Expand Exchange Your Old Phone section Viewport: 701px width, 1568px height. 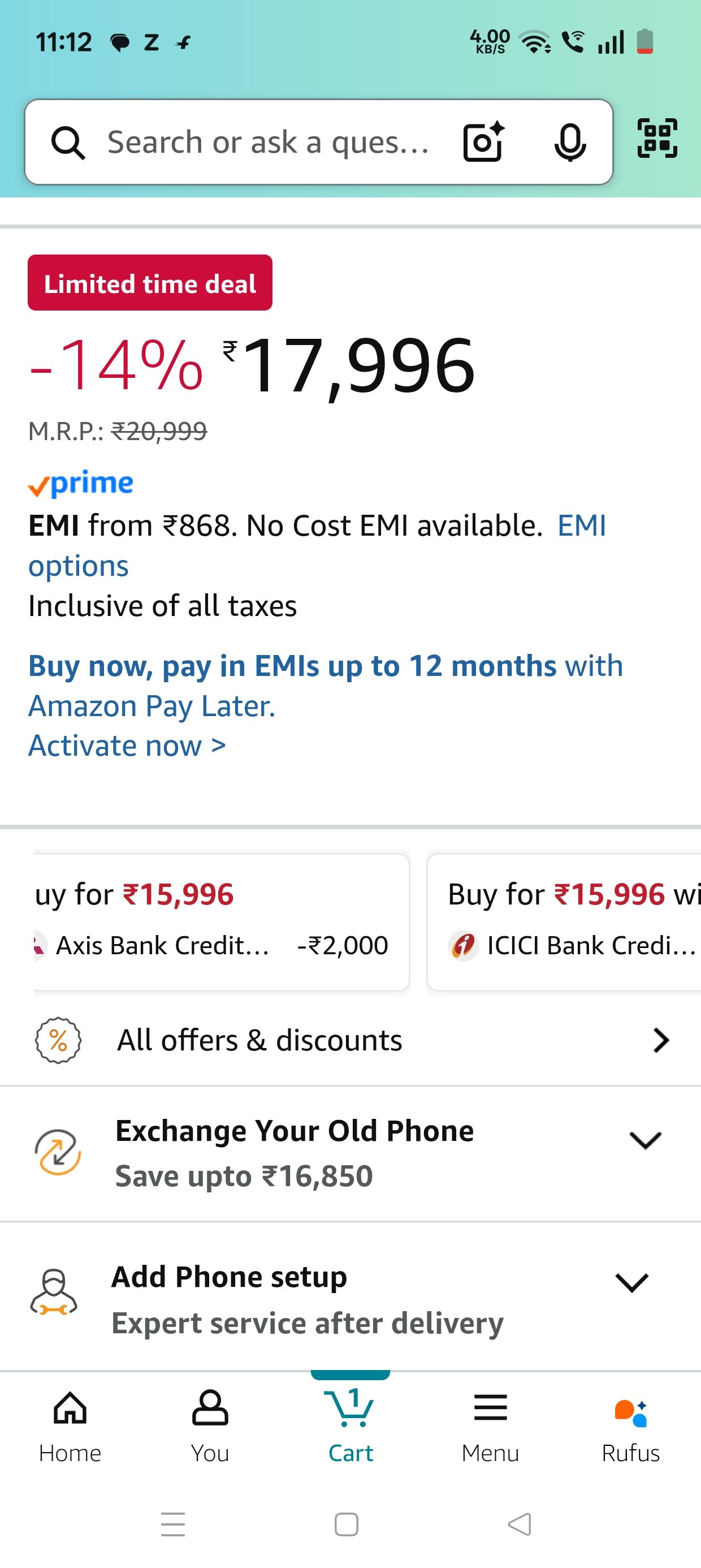(350, 1153)
